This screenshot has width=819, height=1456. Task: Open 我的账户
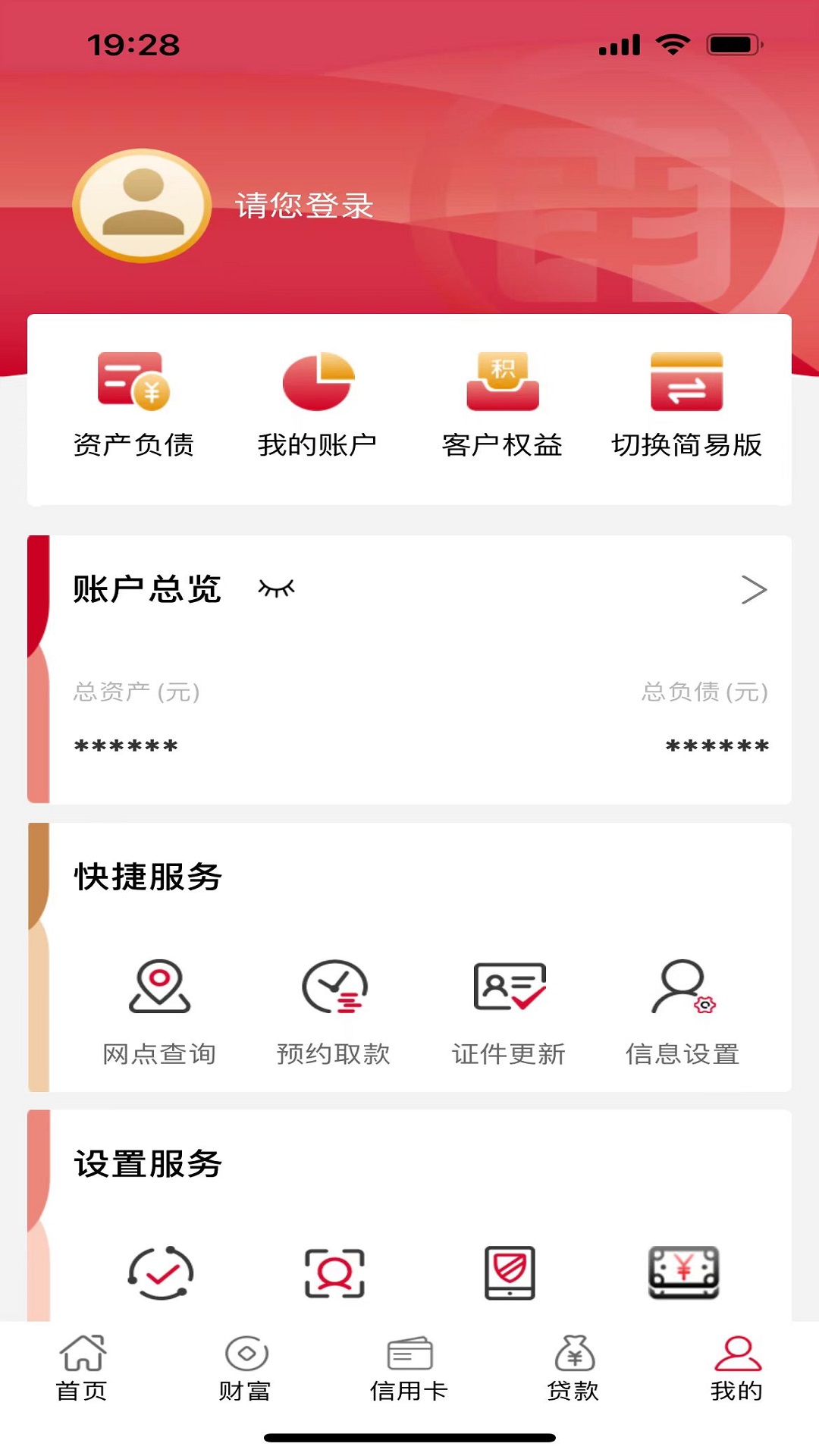click(317, 406)
